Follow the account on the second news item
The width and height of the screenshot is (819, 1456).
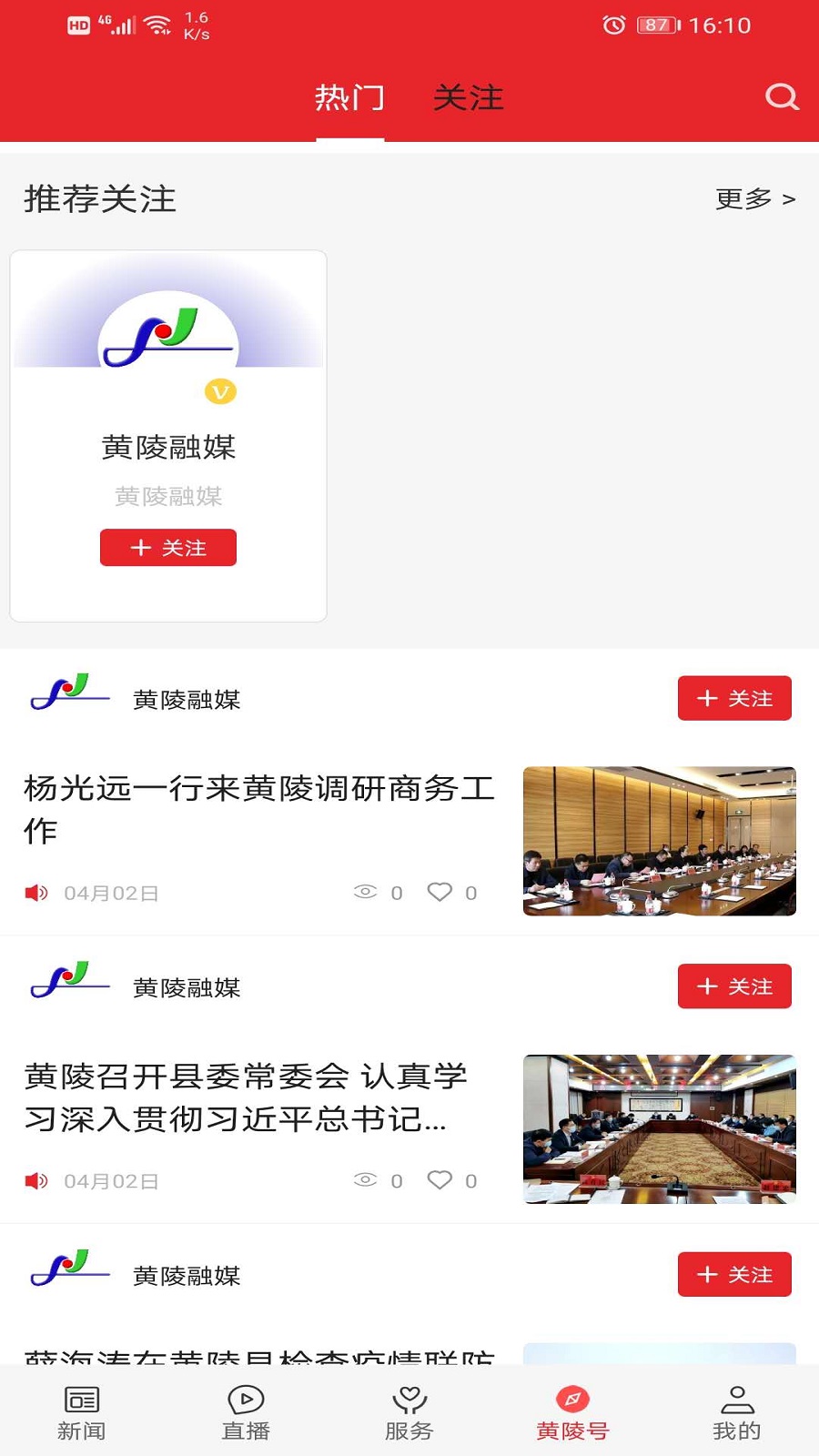(x=734, y=986)
